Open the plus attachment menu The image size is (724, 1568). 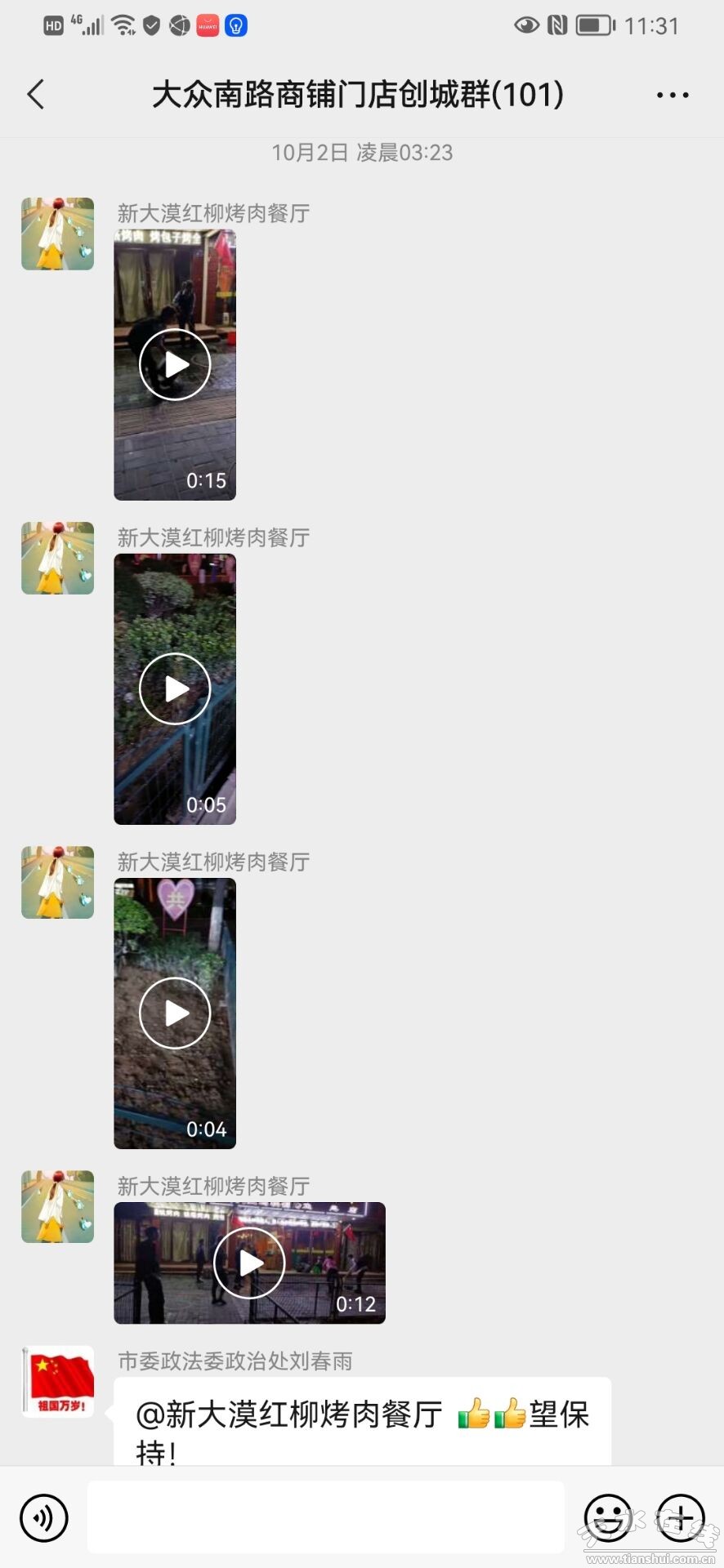pyautogui.click(x=681, y=1518)
